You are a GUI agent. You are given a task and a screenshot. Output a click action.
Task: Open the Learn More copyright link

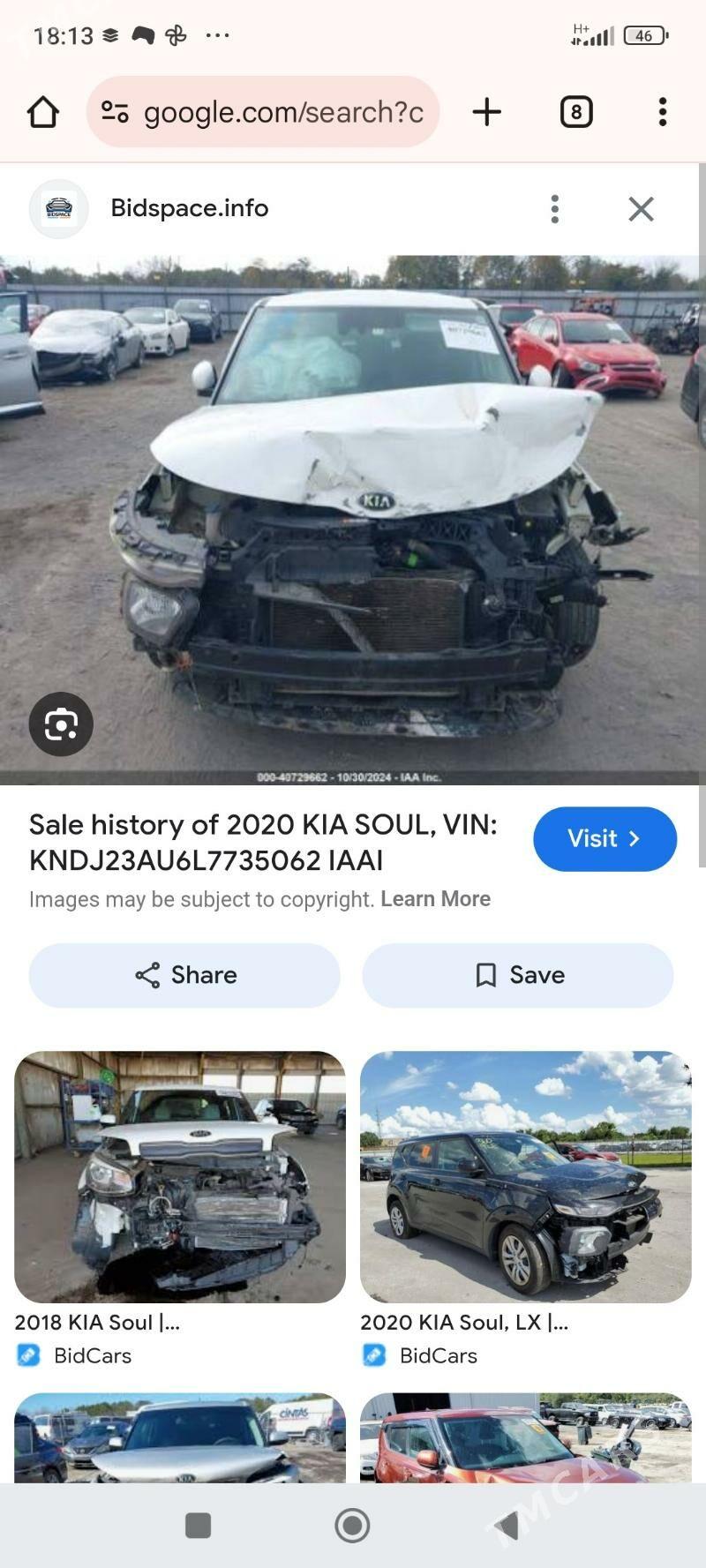click(x=437, y=898)
